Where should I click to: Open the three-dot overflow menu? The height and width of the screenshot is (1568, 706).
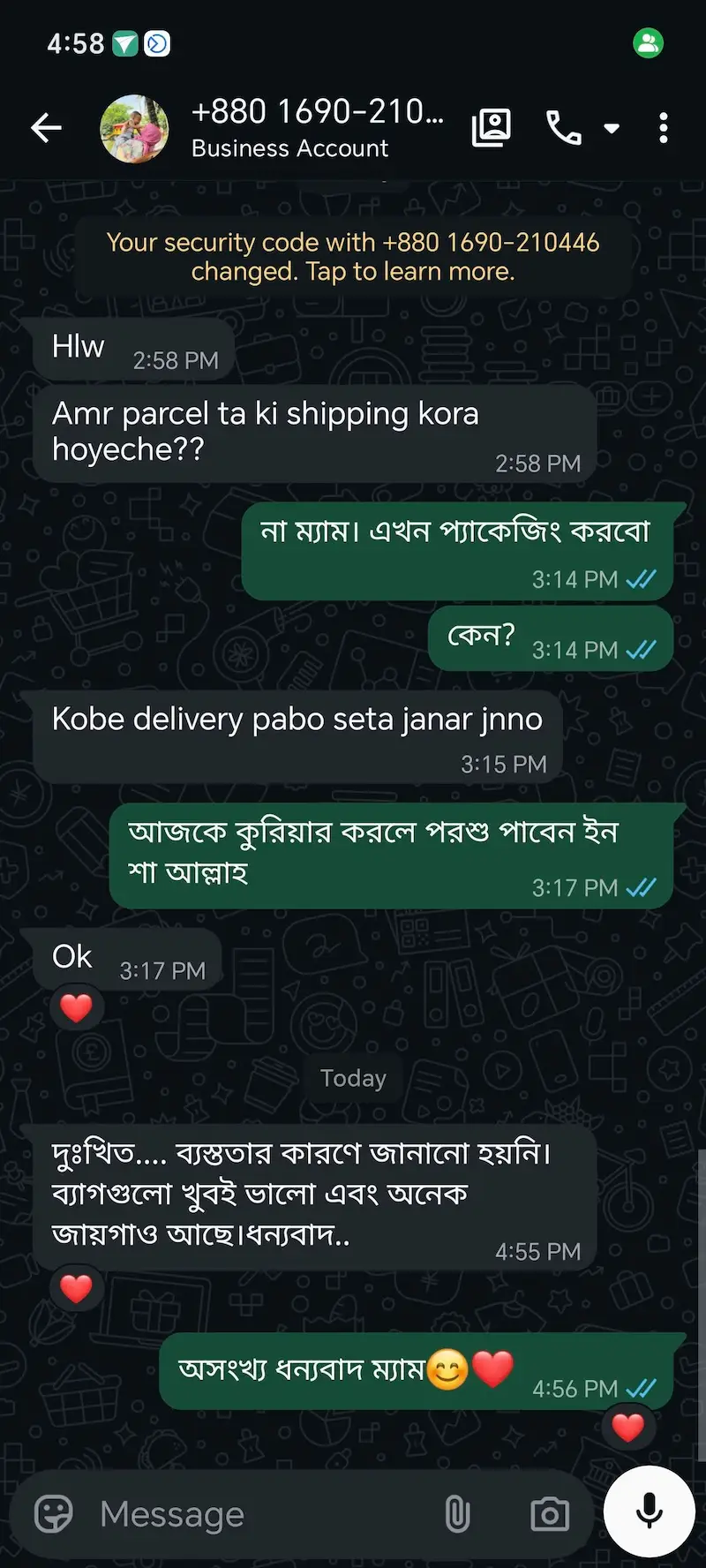tap(664, 128)
